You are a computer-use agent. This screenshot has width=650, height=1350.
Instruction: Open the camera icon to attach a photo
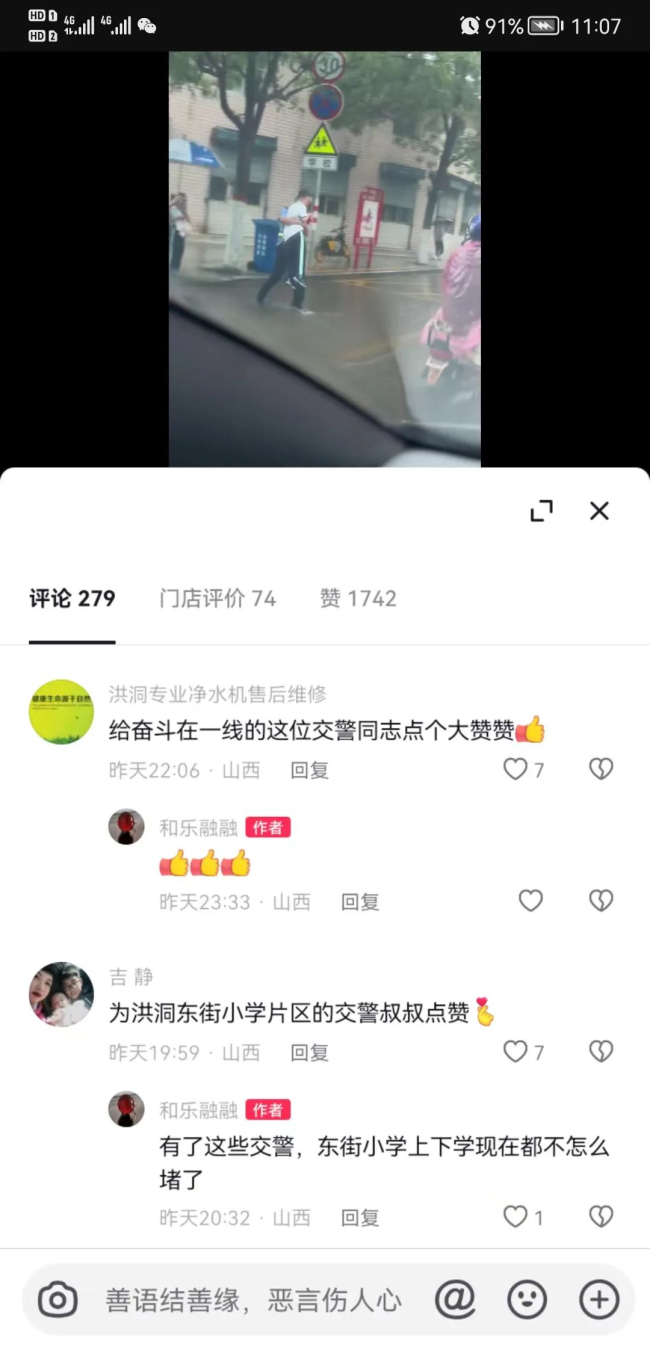[x=58, y=1300]
